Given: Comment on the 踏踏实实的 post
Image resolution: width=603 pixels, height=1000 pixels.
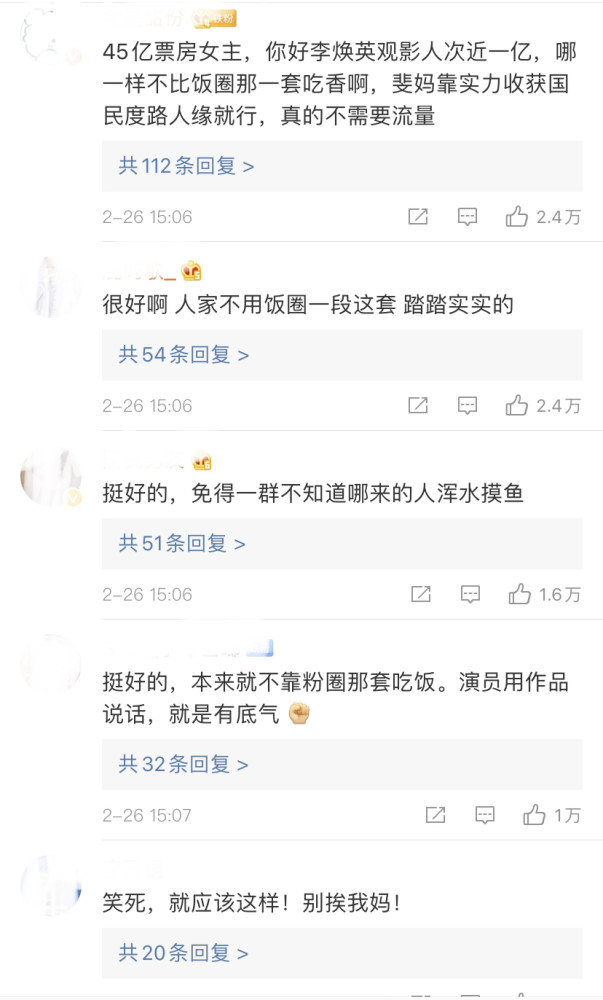Looking at the screenshot, I should pos(467,406).
